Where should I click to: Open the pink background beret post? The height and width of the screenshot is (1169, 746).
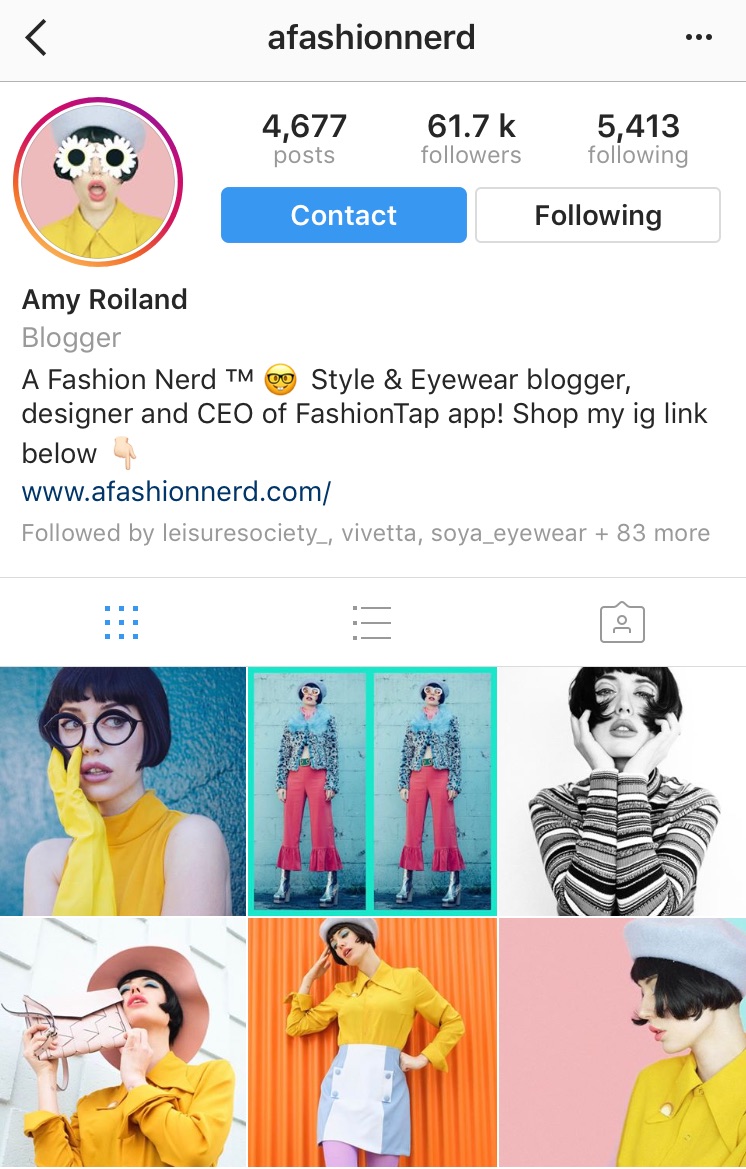click(622, 1043)
